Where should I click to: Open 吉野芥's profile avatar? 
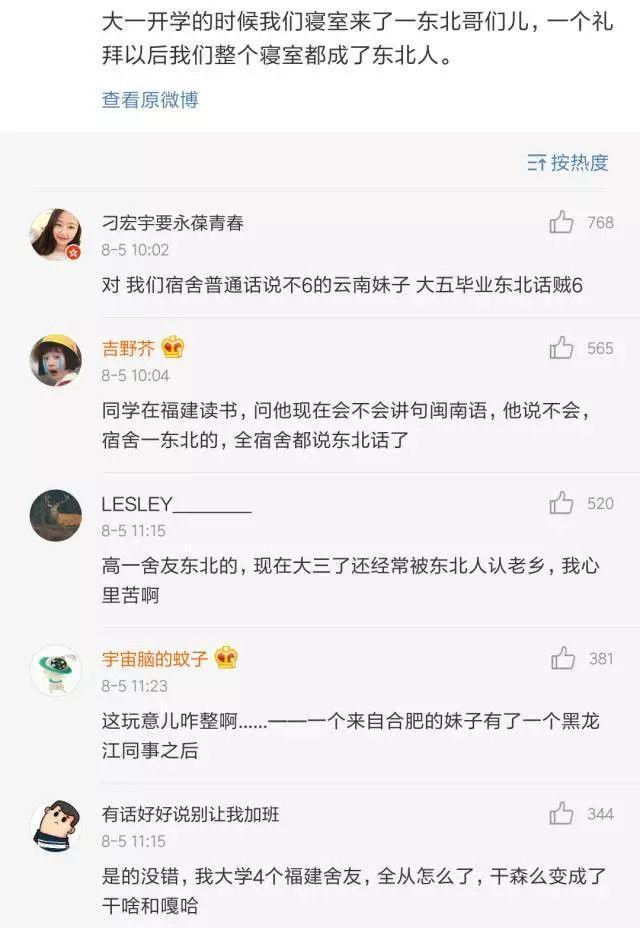point(56,360)
